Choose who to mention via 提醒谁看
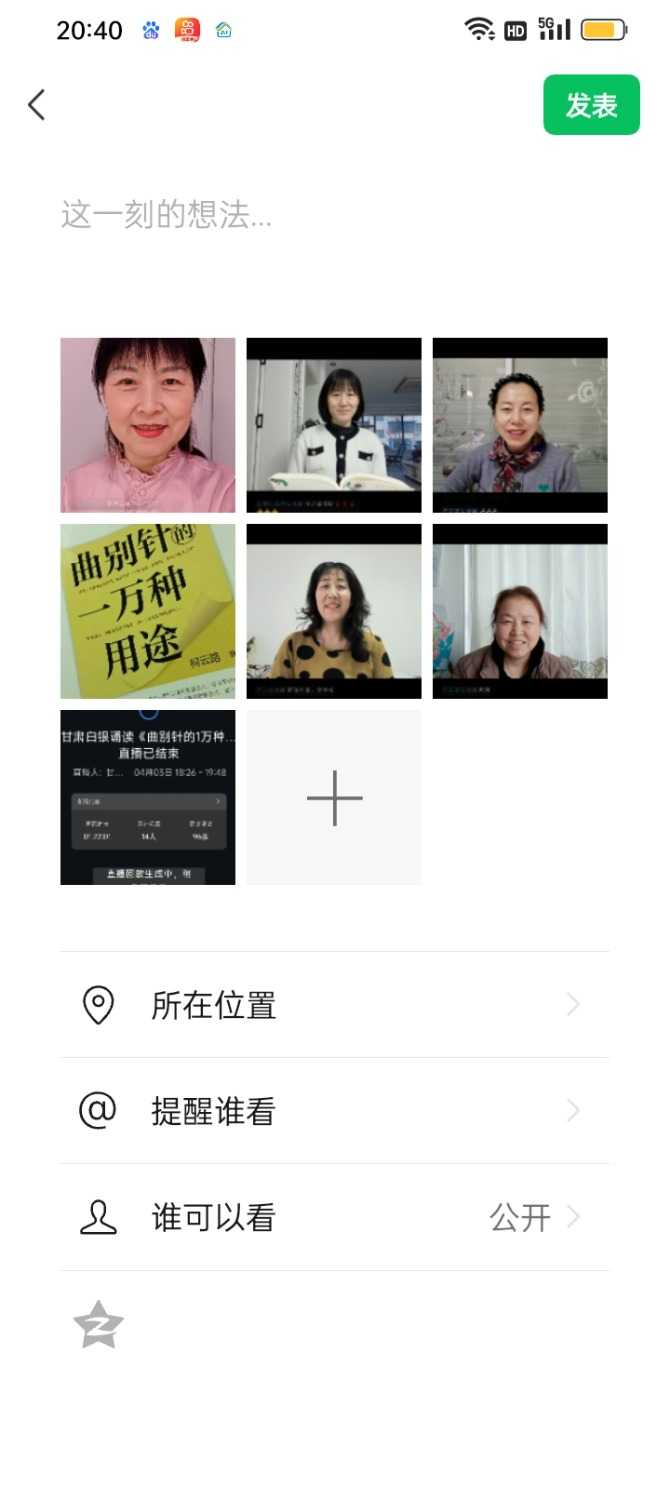This screenshot has height=1500, width=670. tap(334, 1111)
